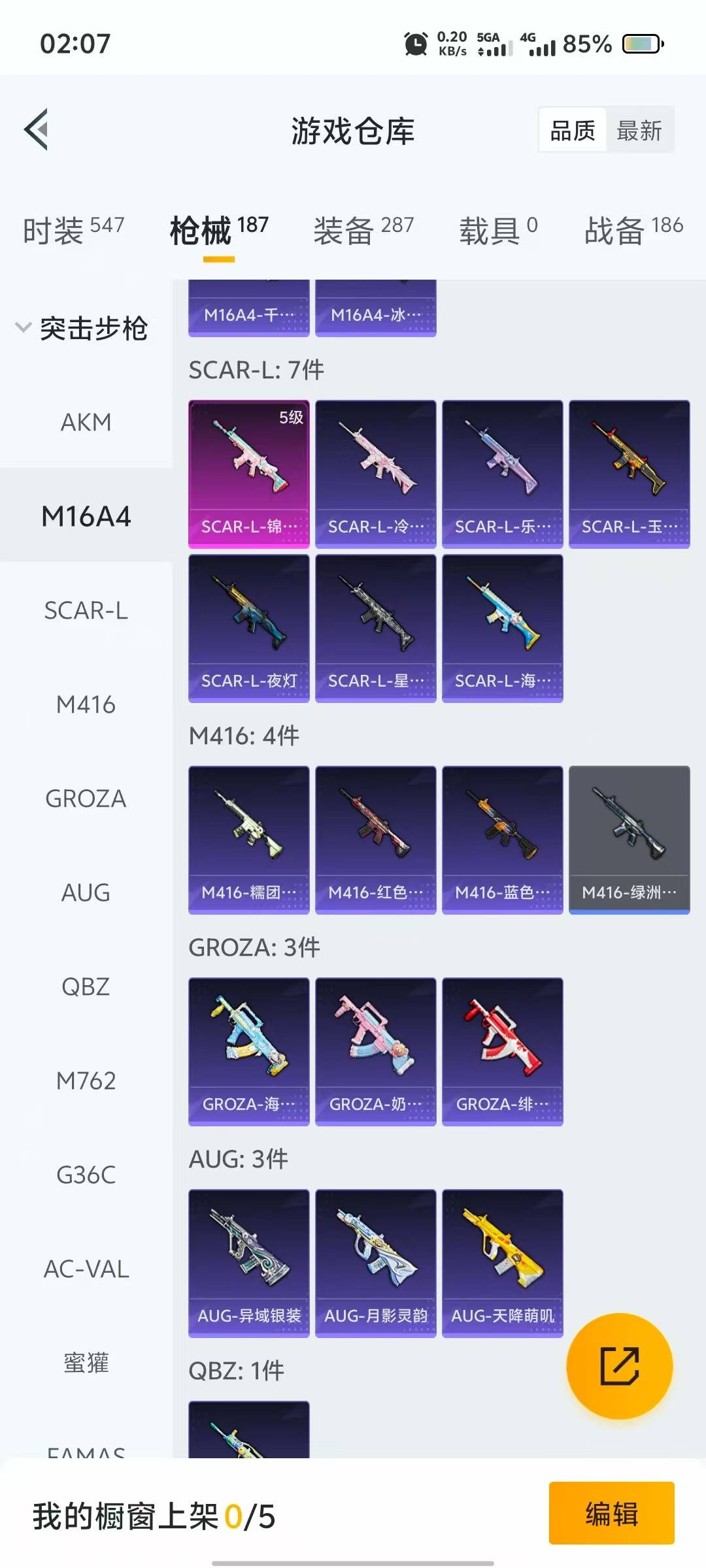Open the AUG-天降萌叽 skin
The image size is (706, 1568).
click(503, 1264)
